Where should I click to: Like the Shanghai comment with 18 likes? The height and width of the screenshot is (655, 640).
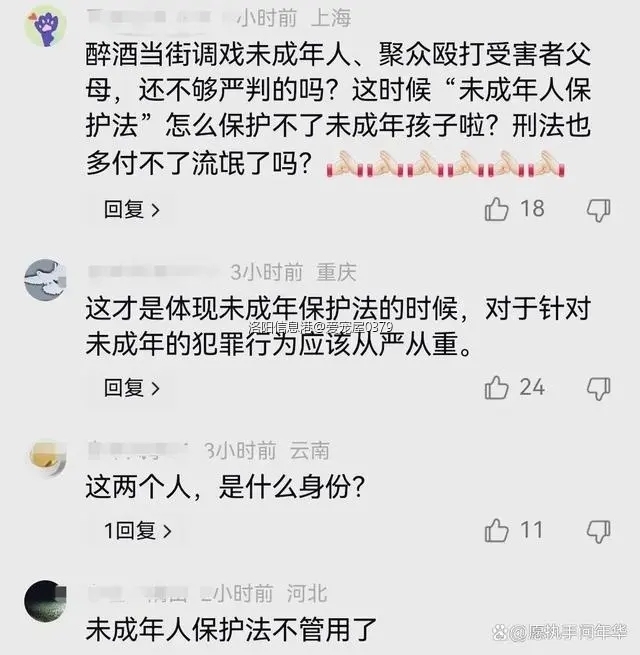pos(497,209)
